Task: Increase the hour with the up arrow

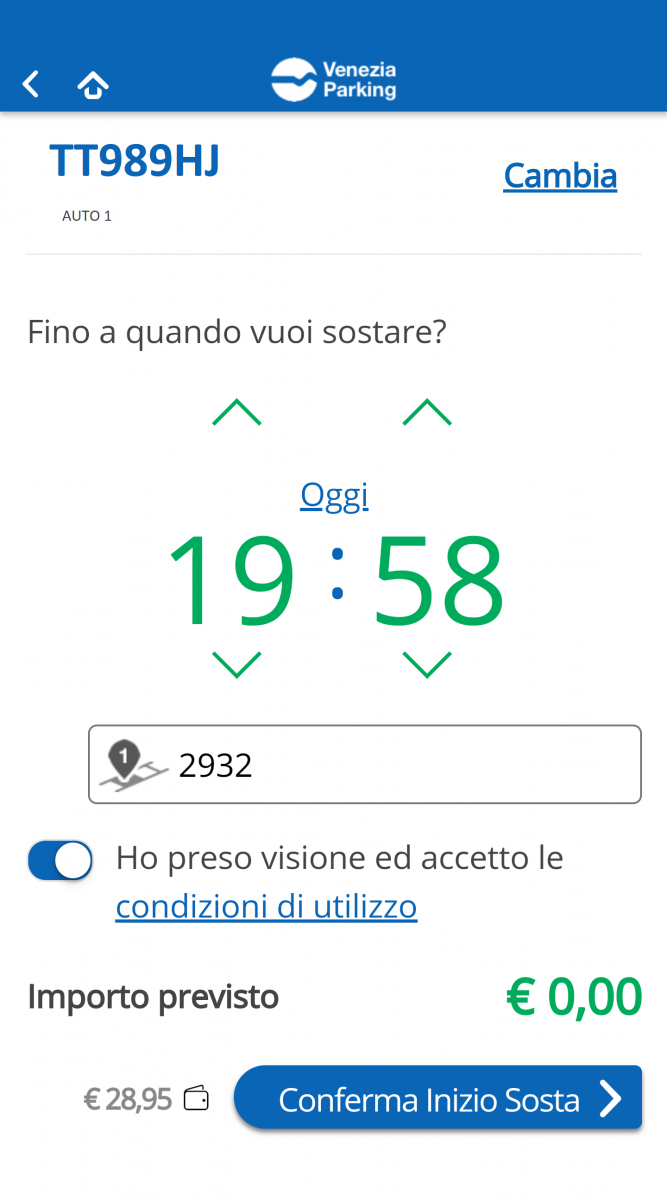Action: pyautogui.click(x=237, y=412)
